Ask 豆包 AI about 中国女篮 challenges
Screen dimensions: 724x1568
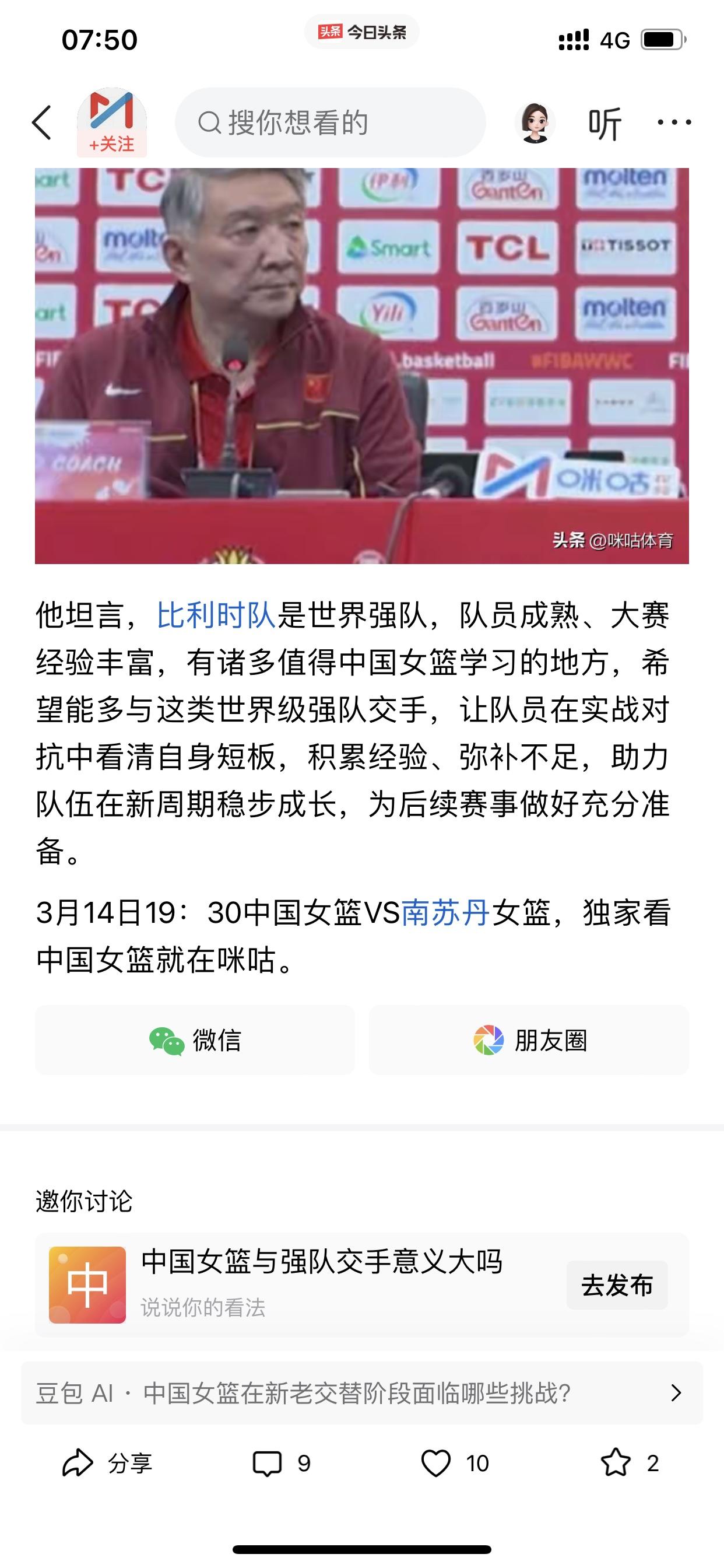(x=362, y=1392)
